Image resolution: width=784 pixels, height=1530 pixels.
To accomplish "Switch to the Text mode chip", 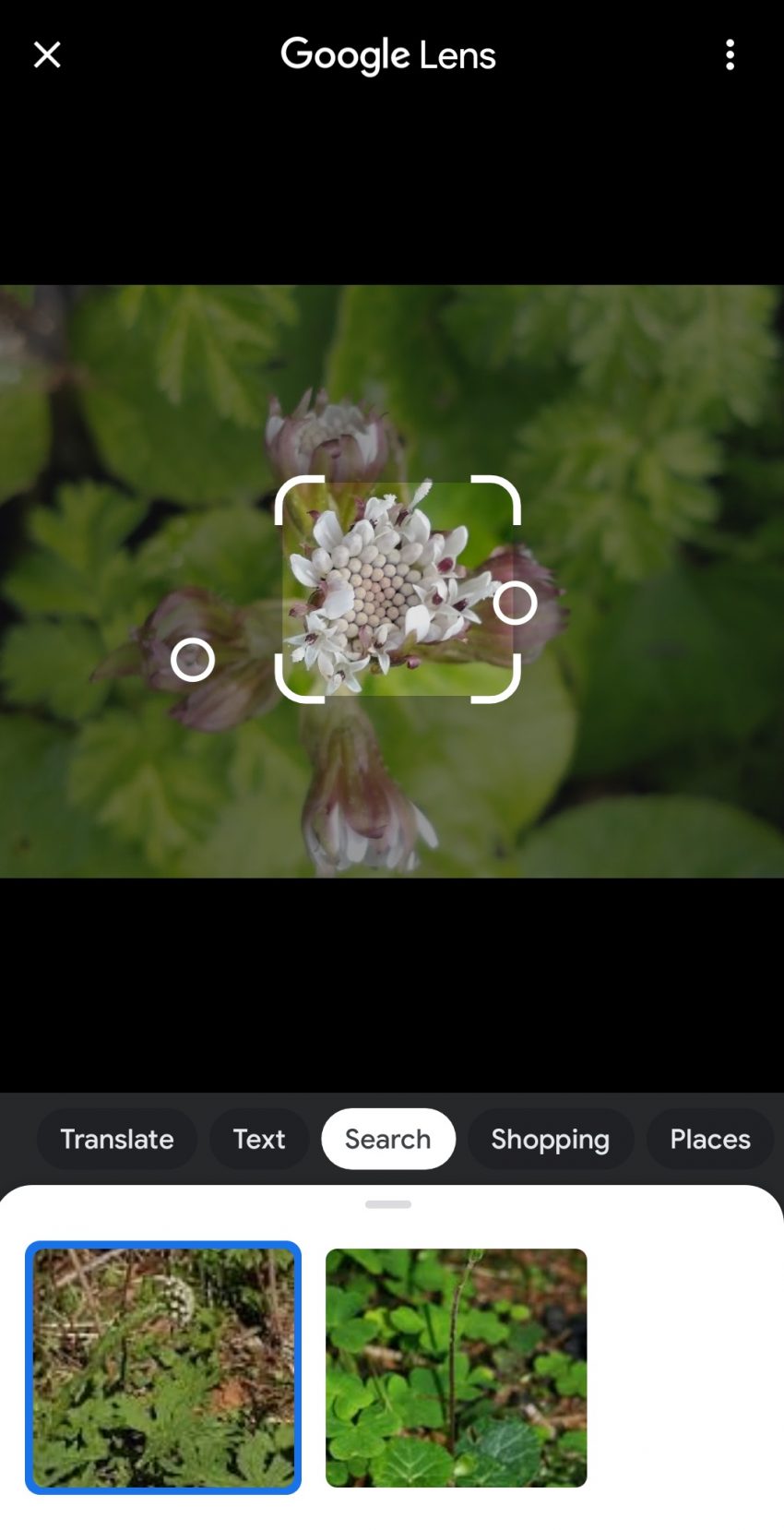I will tap(258, 1139).
